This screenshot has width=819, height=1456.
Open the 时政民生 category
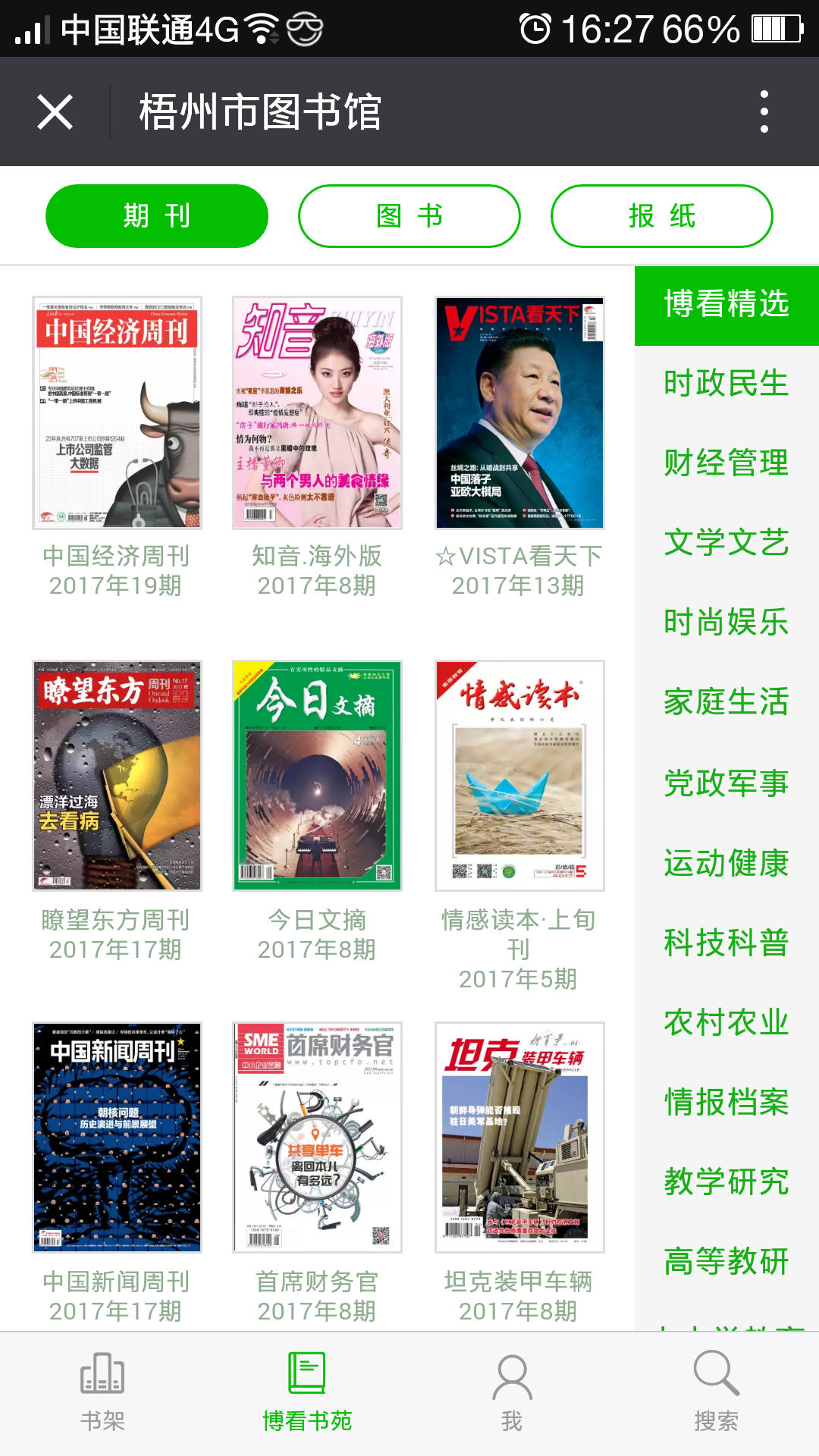point(726,384)
